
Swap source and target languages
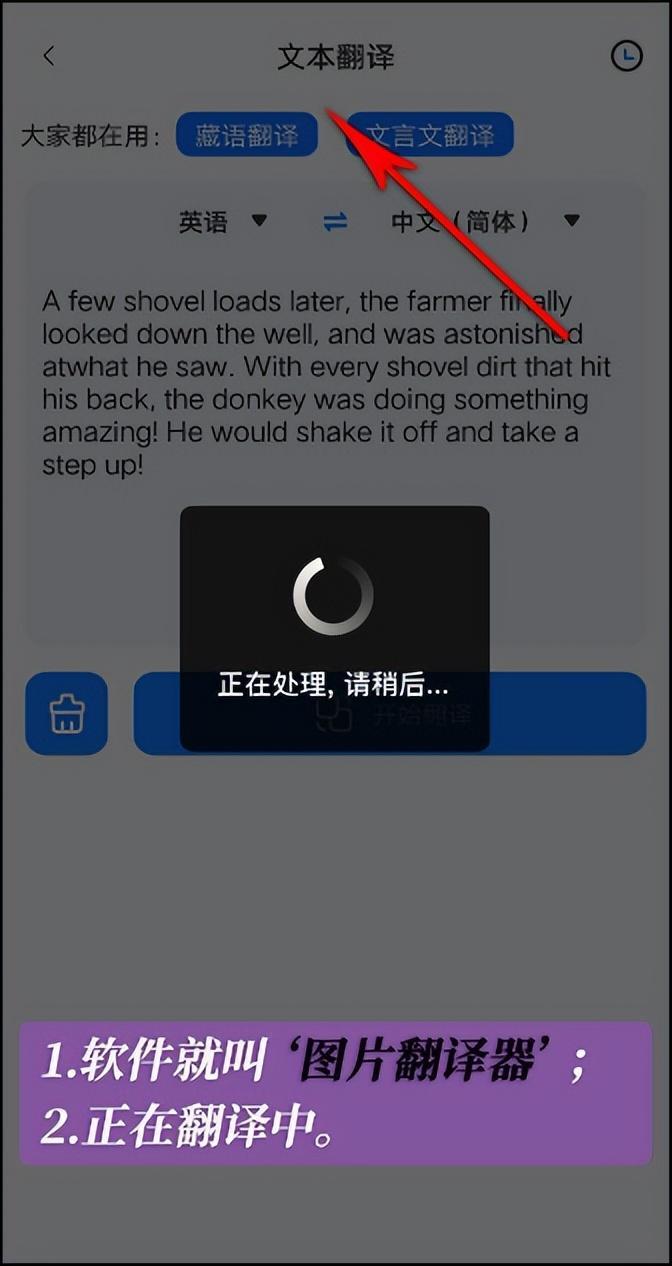point(336,222)
